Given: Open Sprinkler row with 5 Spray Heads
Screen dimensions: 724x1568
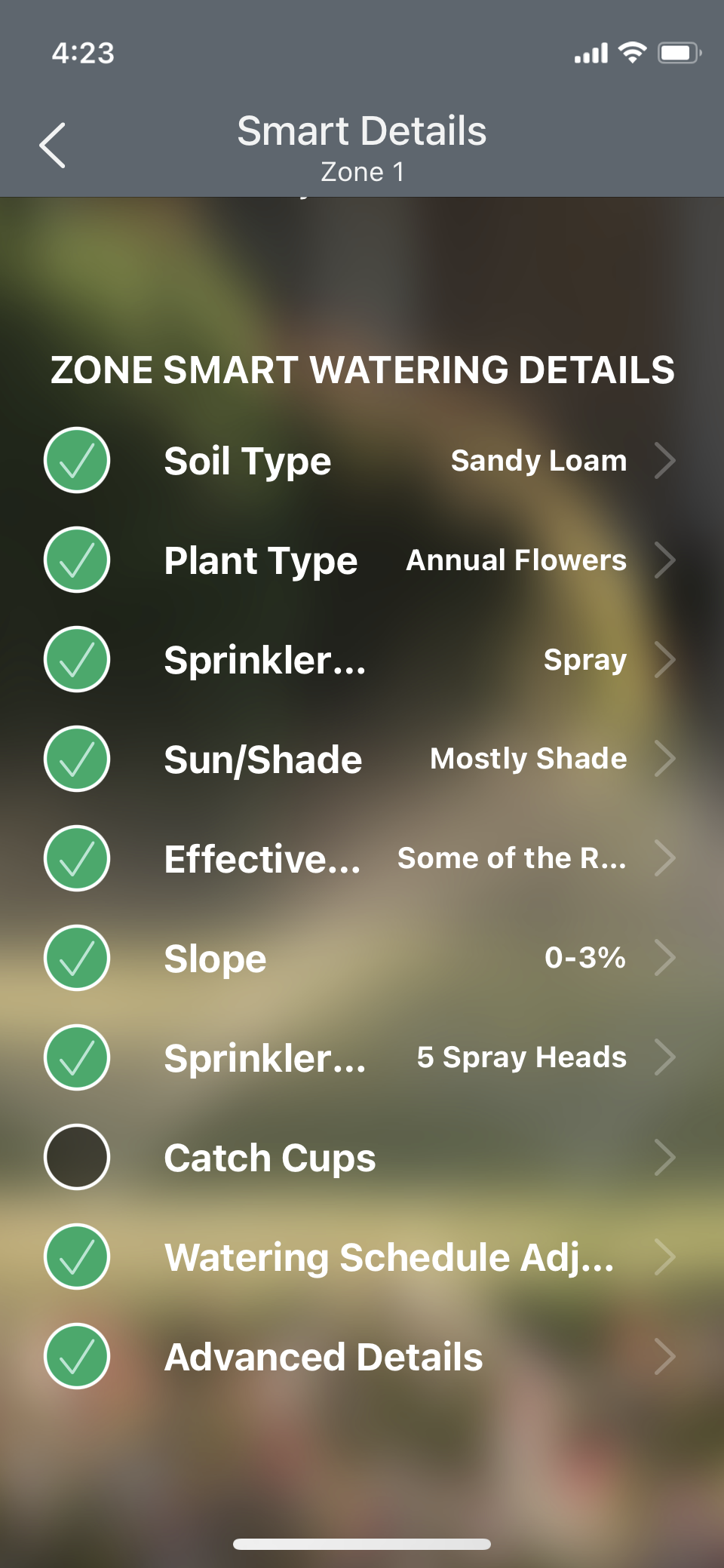Looking at the screenshot, I should [362, 1057].
